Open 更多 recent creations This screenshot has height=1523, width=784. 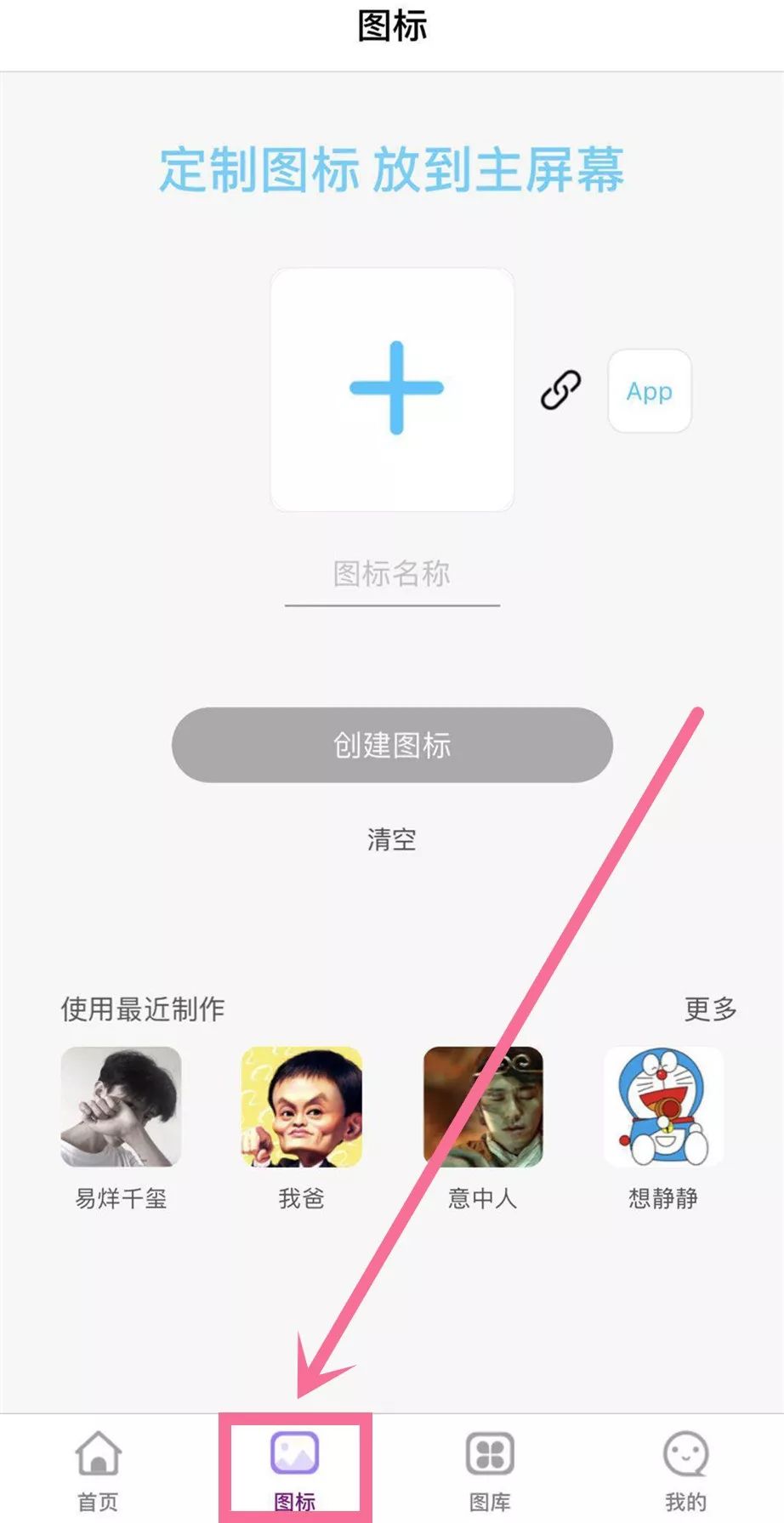pyautogui.click(x=710, y=1009)
